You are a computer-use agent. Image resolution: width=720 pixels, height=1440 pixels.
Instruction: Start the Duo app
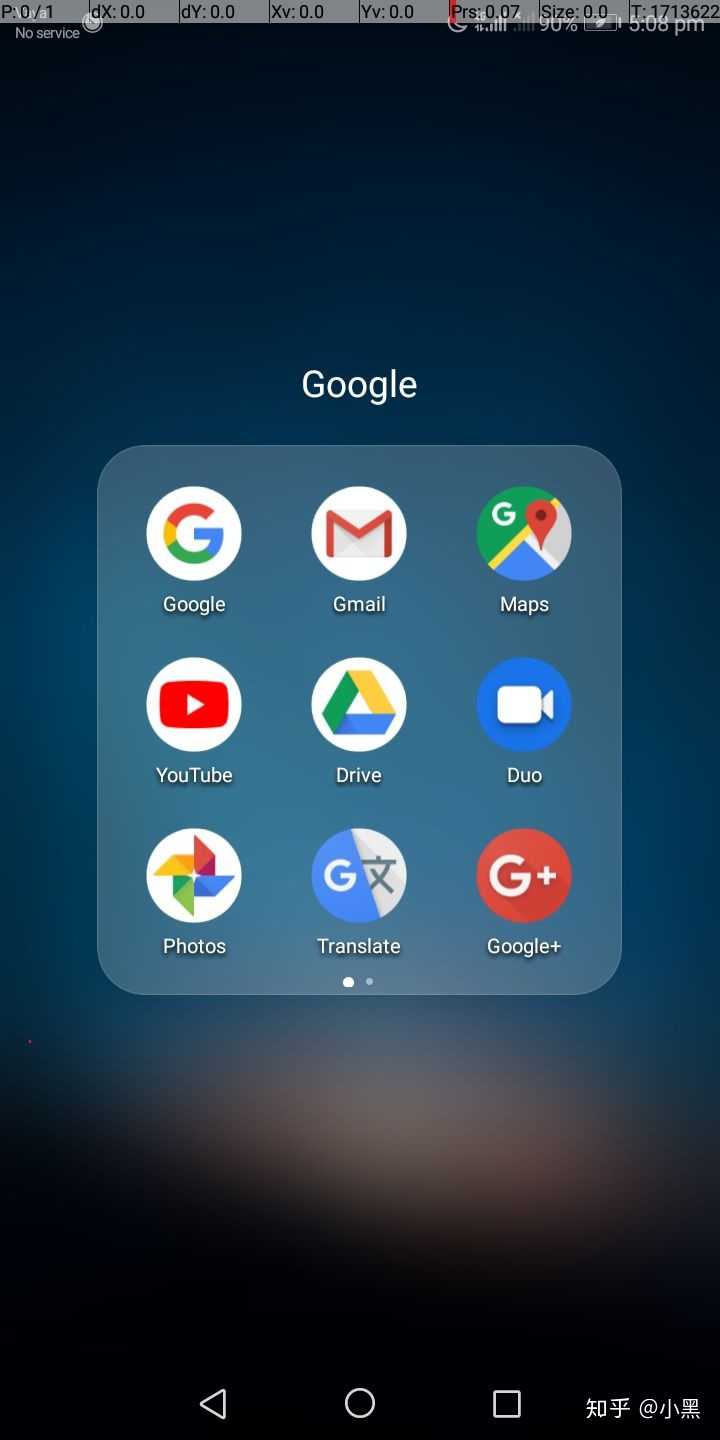[x=524, y=705]
